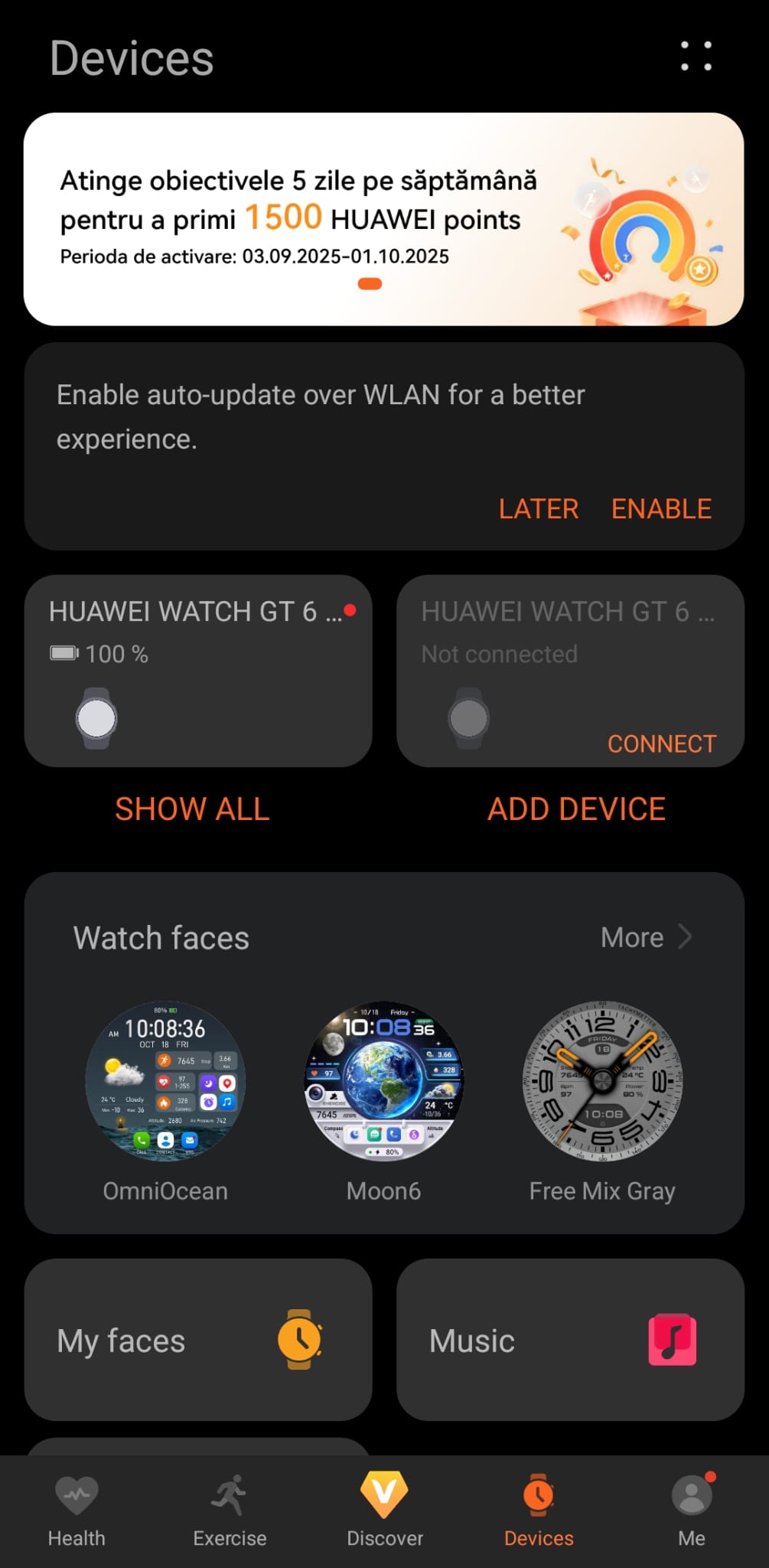The height and width of the screenshot is (1568, 769).
Task: Enable auto-update over WLAN
Action: tap(661, 509)
